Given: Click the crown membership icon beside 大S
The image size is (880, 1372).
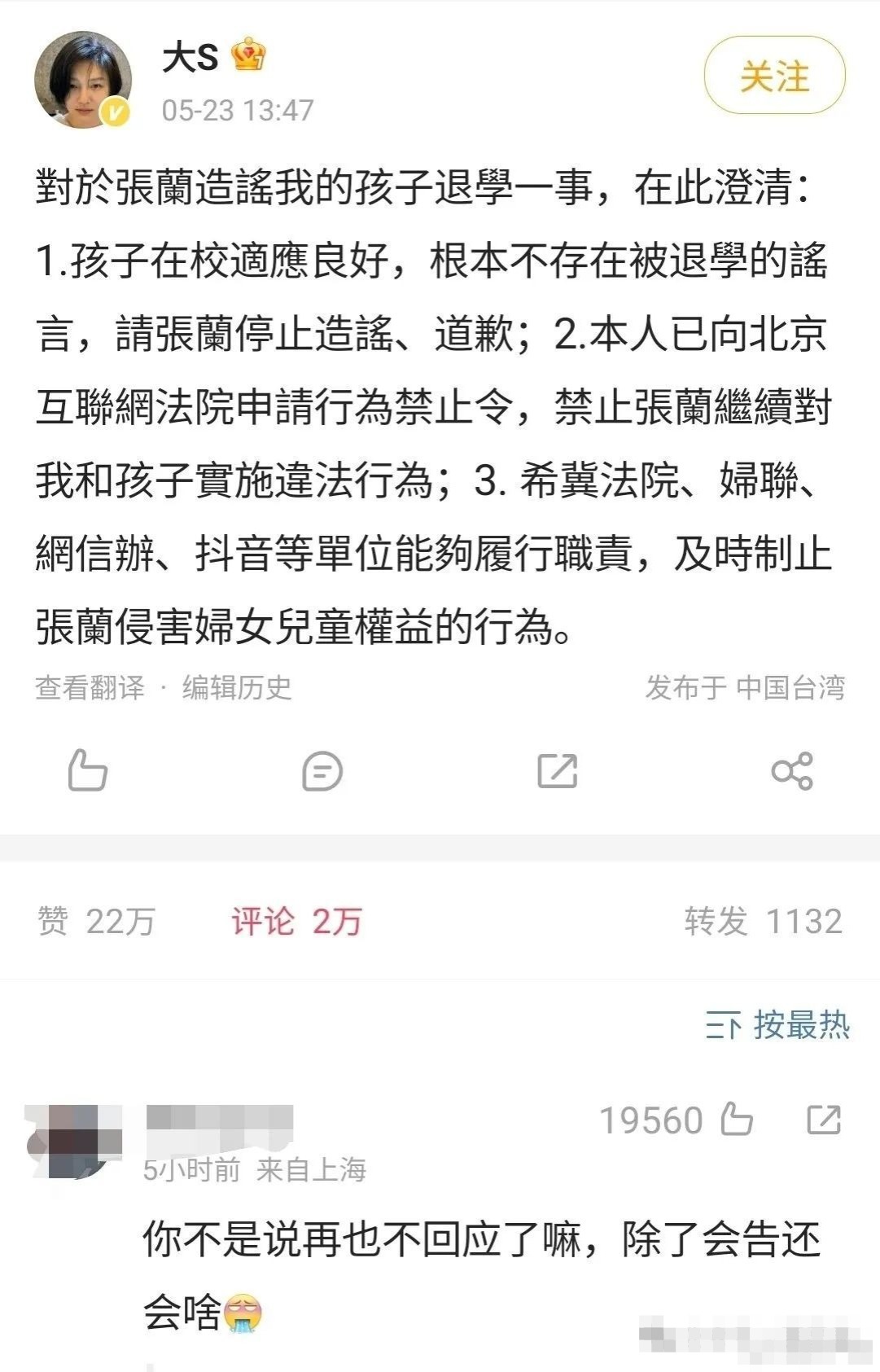Looking at the screenshot, I should pyautogui.click(x=248, y=53).
